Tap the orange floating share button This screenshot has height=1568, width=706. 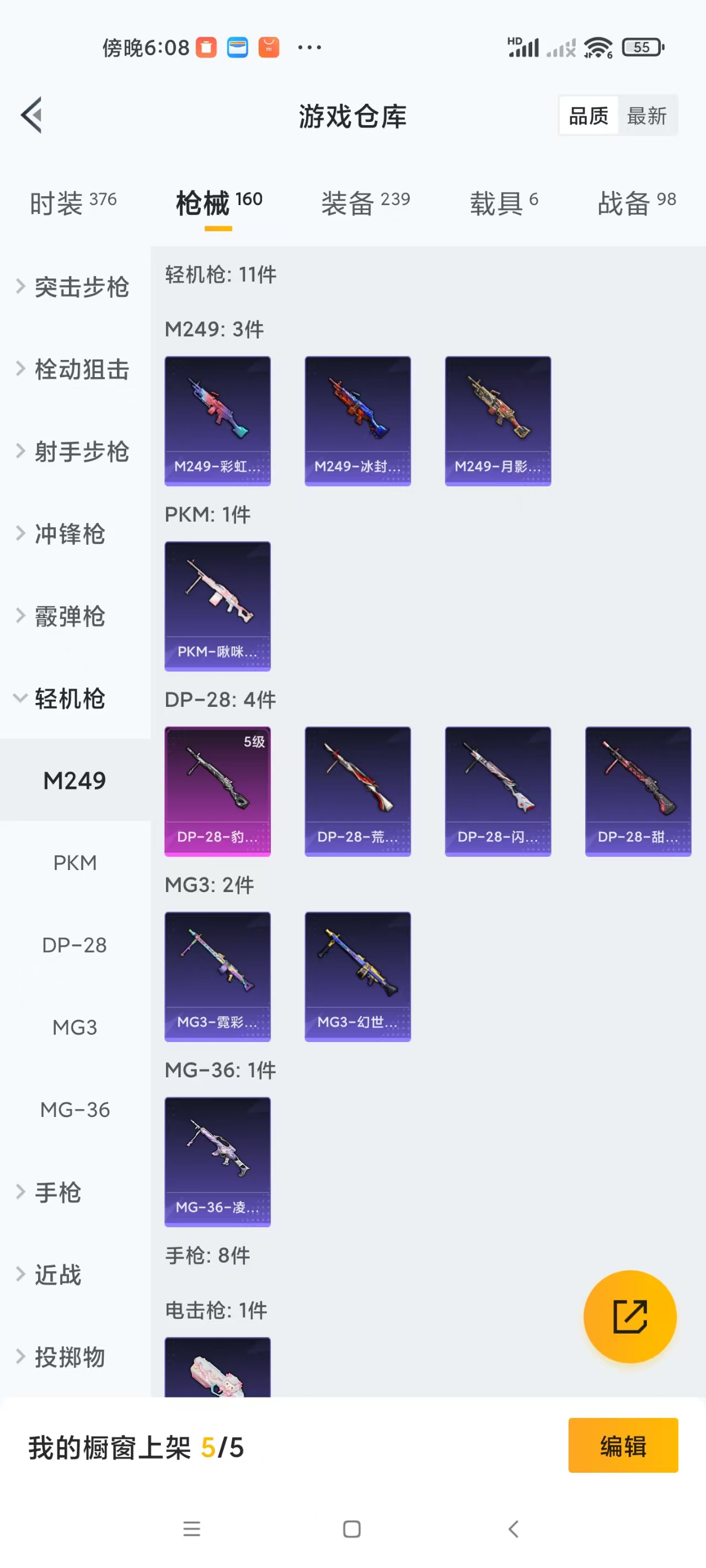click(x=630, y=1317)
